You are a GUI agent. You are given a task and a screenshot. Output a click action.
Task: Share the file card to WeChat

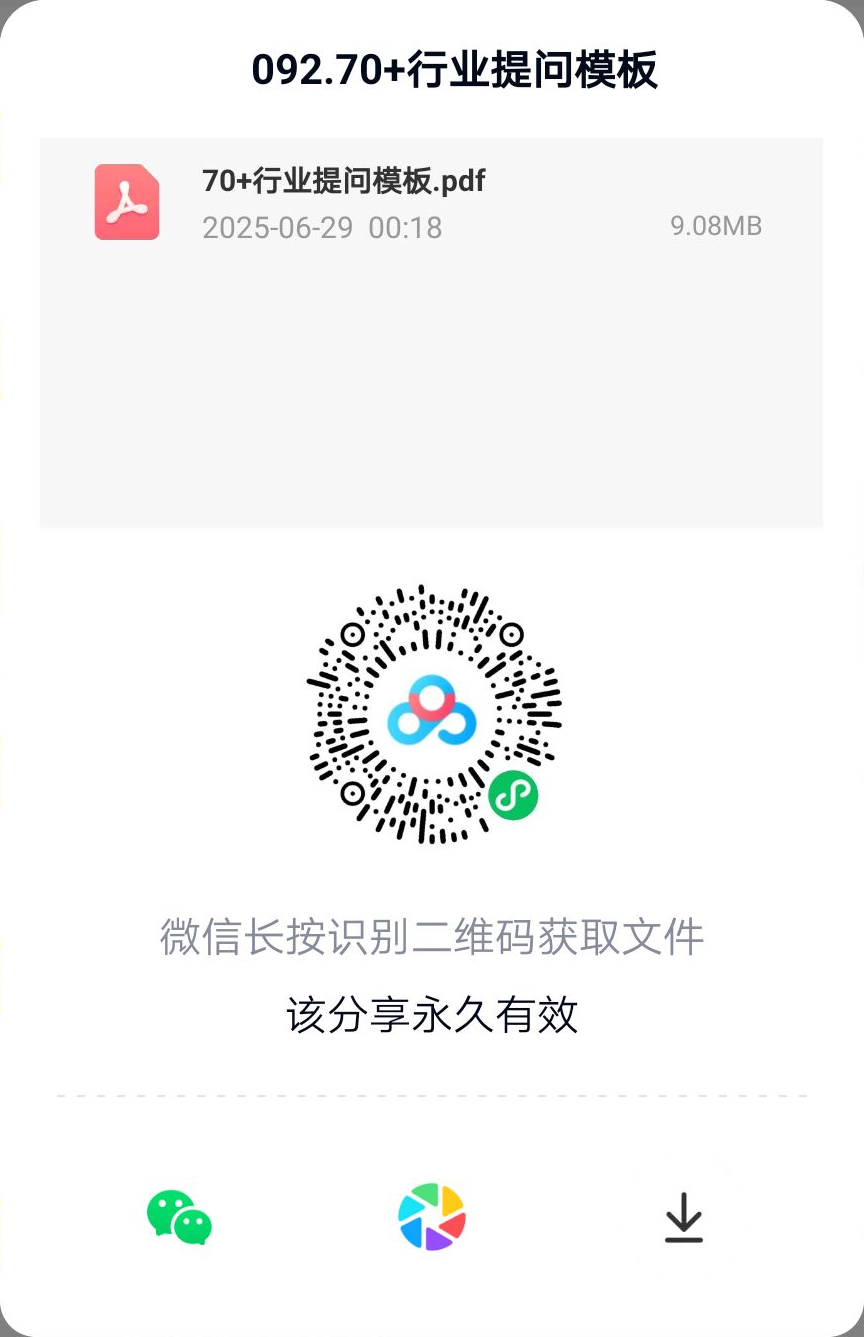point(180,1217)
